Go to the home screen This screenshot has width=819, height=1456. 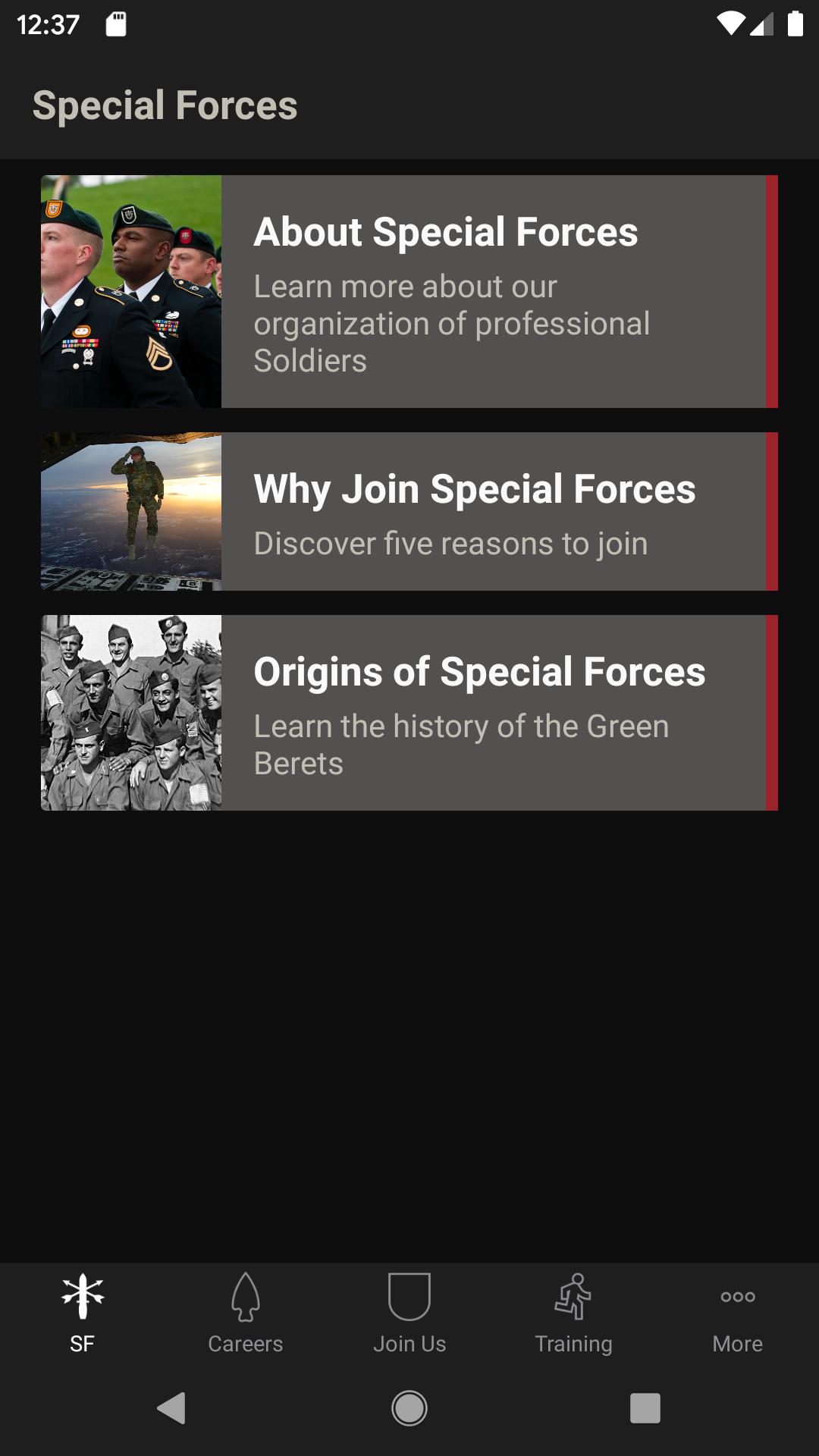tap(409, 1408)
